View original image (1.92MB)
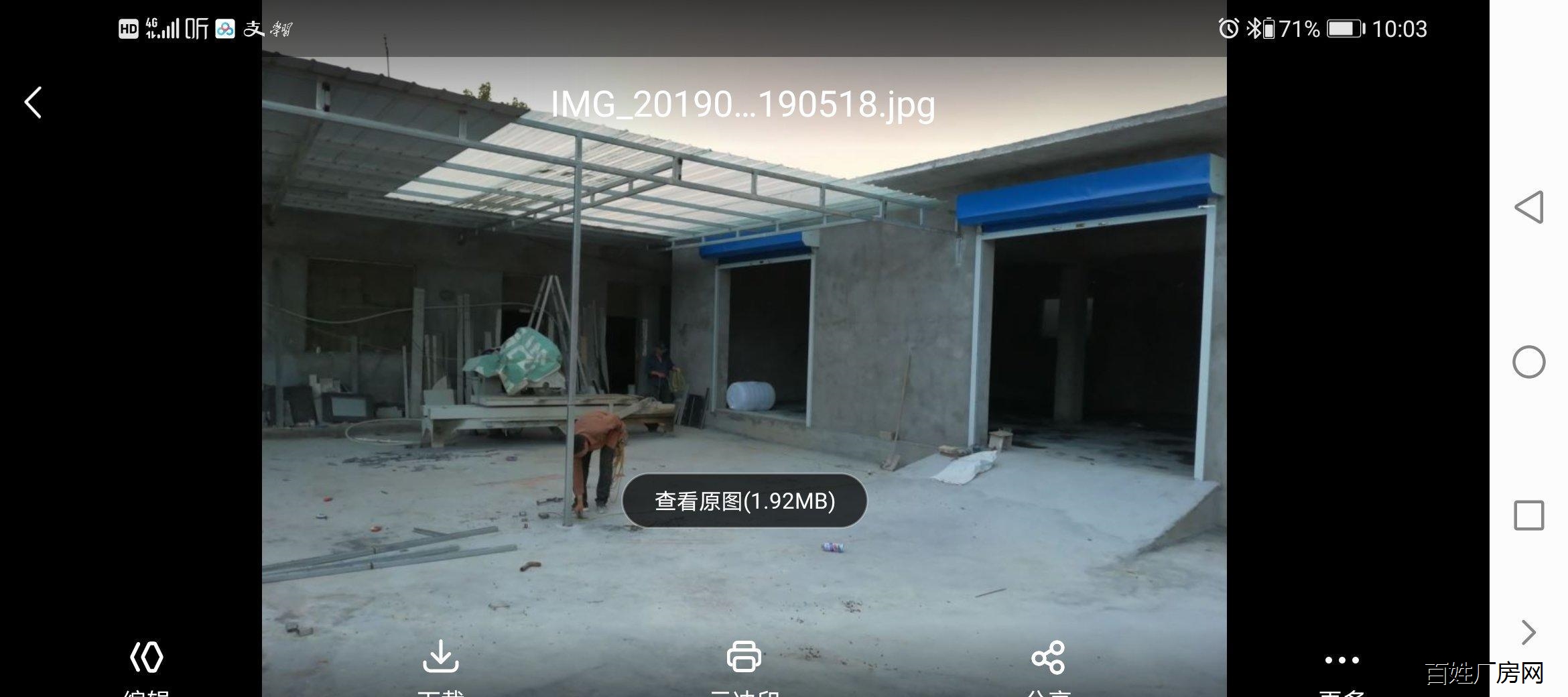The height and width of the screenshot is (697, 1568). pyautogui.click(x=744, y=501)
